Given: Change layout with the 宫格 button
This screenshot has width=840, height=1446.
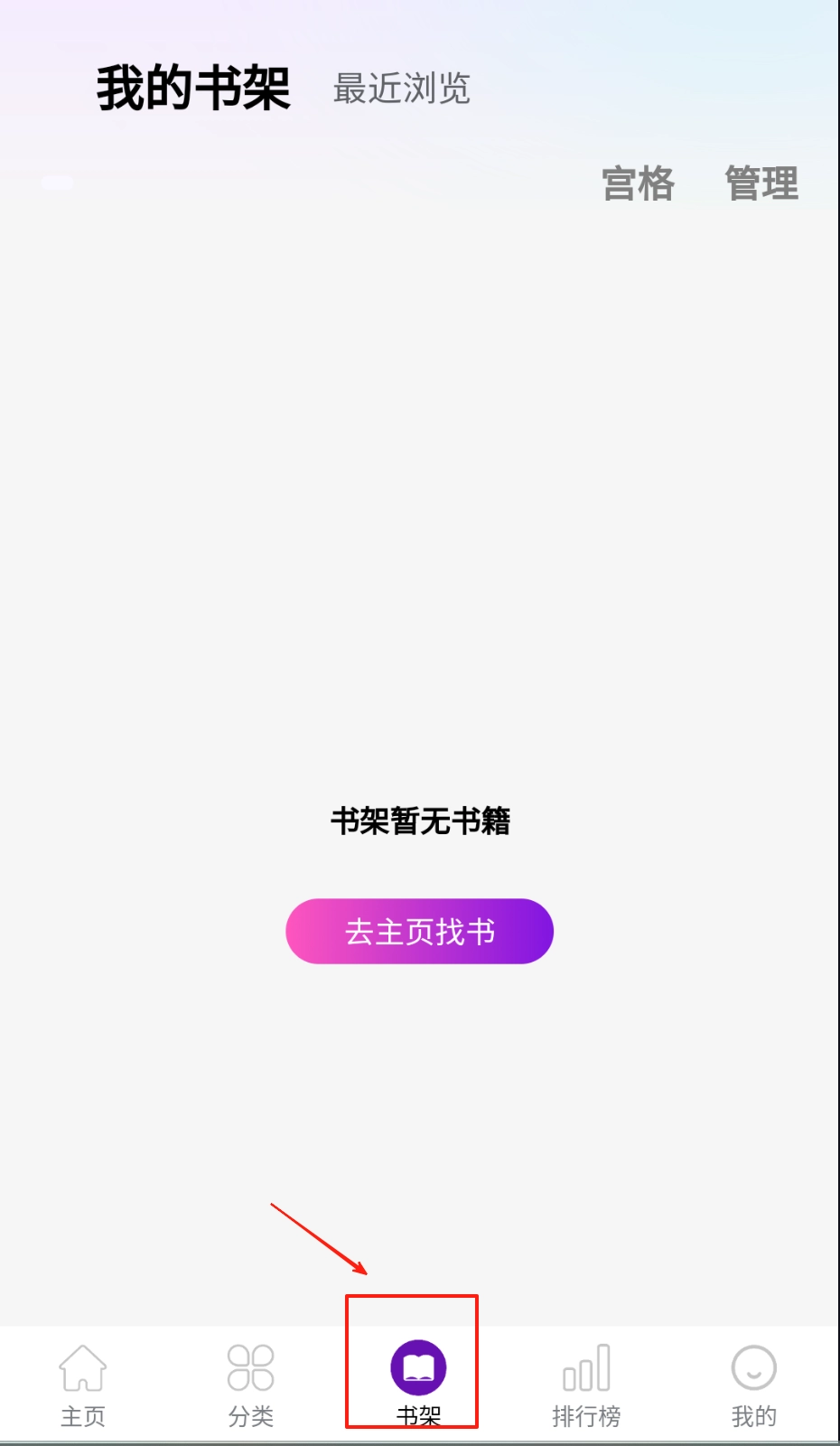Looking at the screenshot, I should click(639, 183).
